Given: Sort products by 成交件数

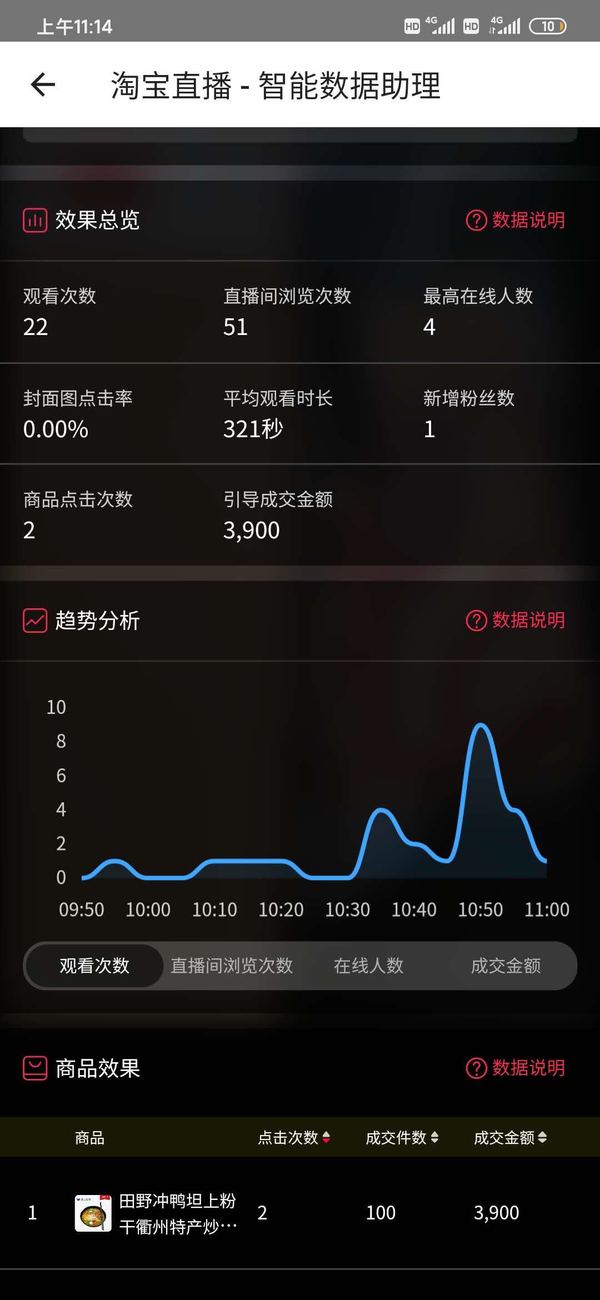Looking at the screenshot, I should coord(402,1137).
